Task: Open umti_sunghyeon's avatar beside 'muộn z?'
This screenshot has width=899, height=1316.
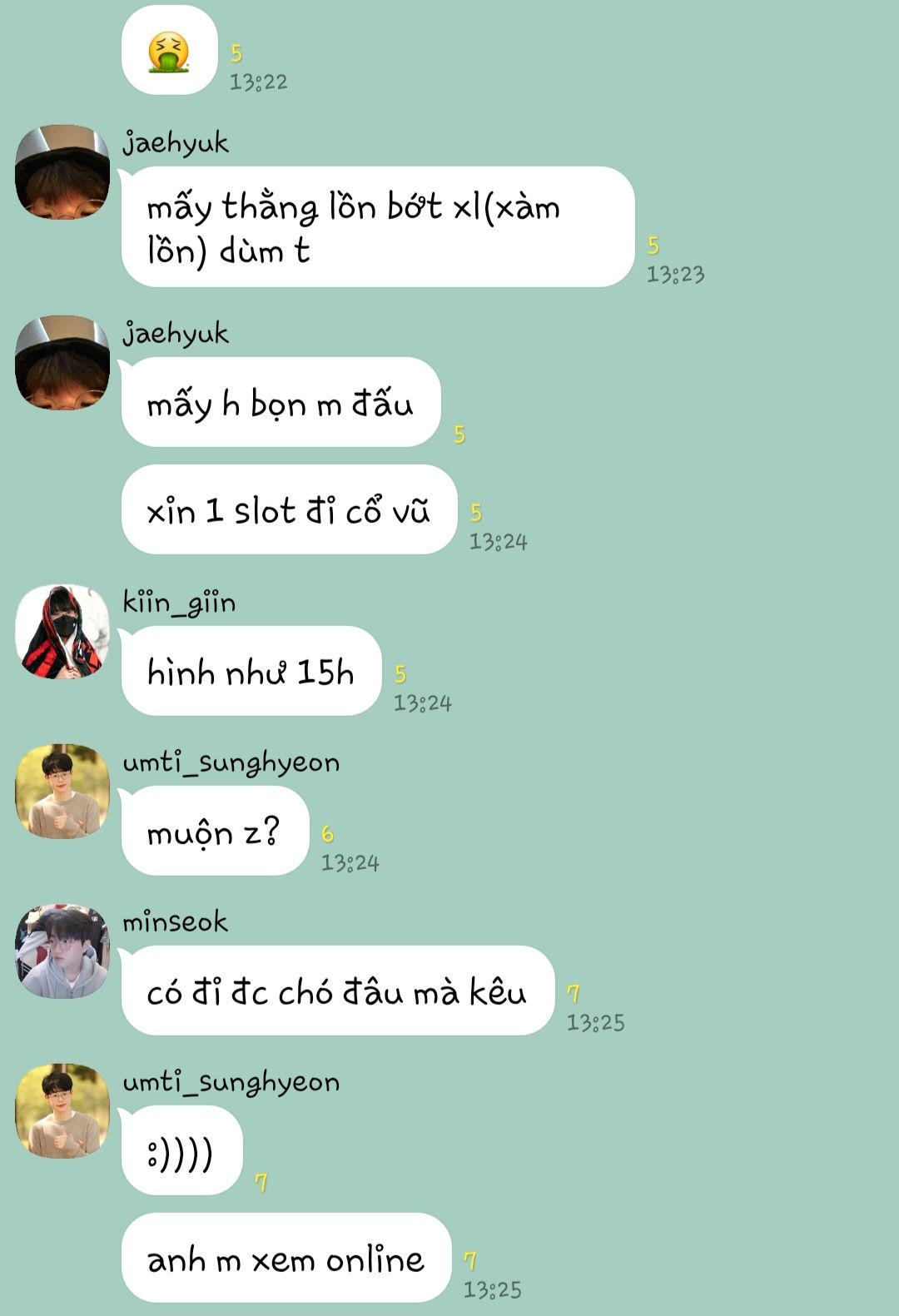Action: [62, 791]
